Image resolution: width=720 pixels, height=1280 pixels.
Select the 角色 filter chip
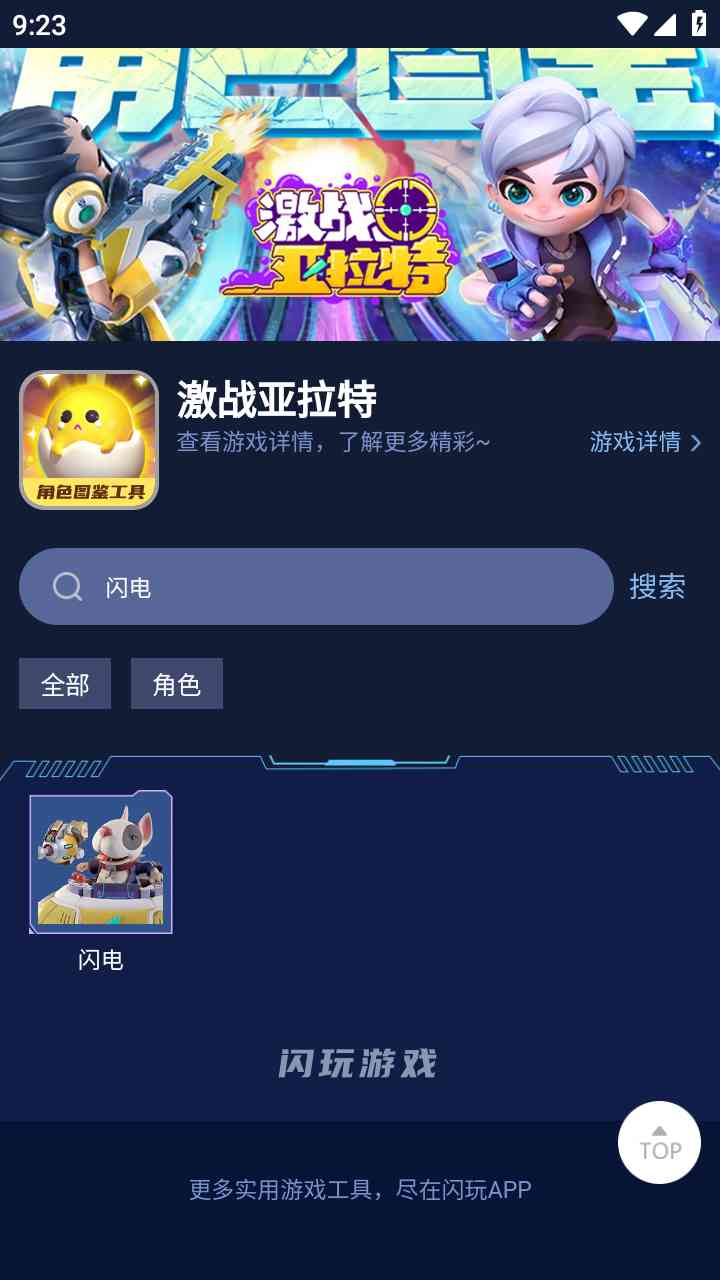click(x=177, y=684)
